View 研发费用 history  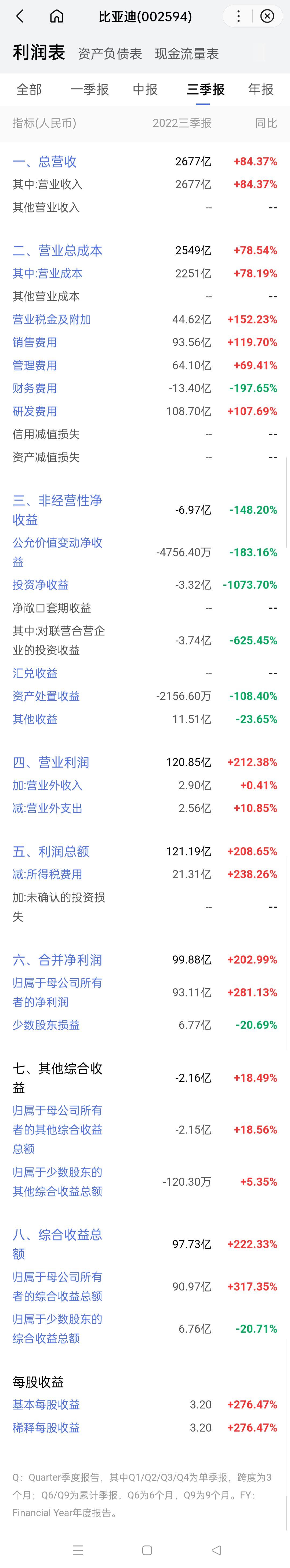click(x=35, y=411)
